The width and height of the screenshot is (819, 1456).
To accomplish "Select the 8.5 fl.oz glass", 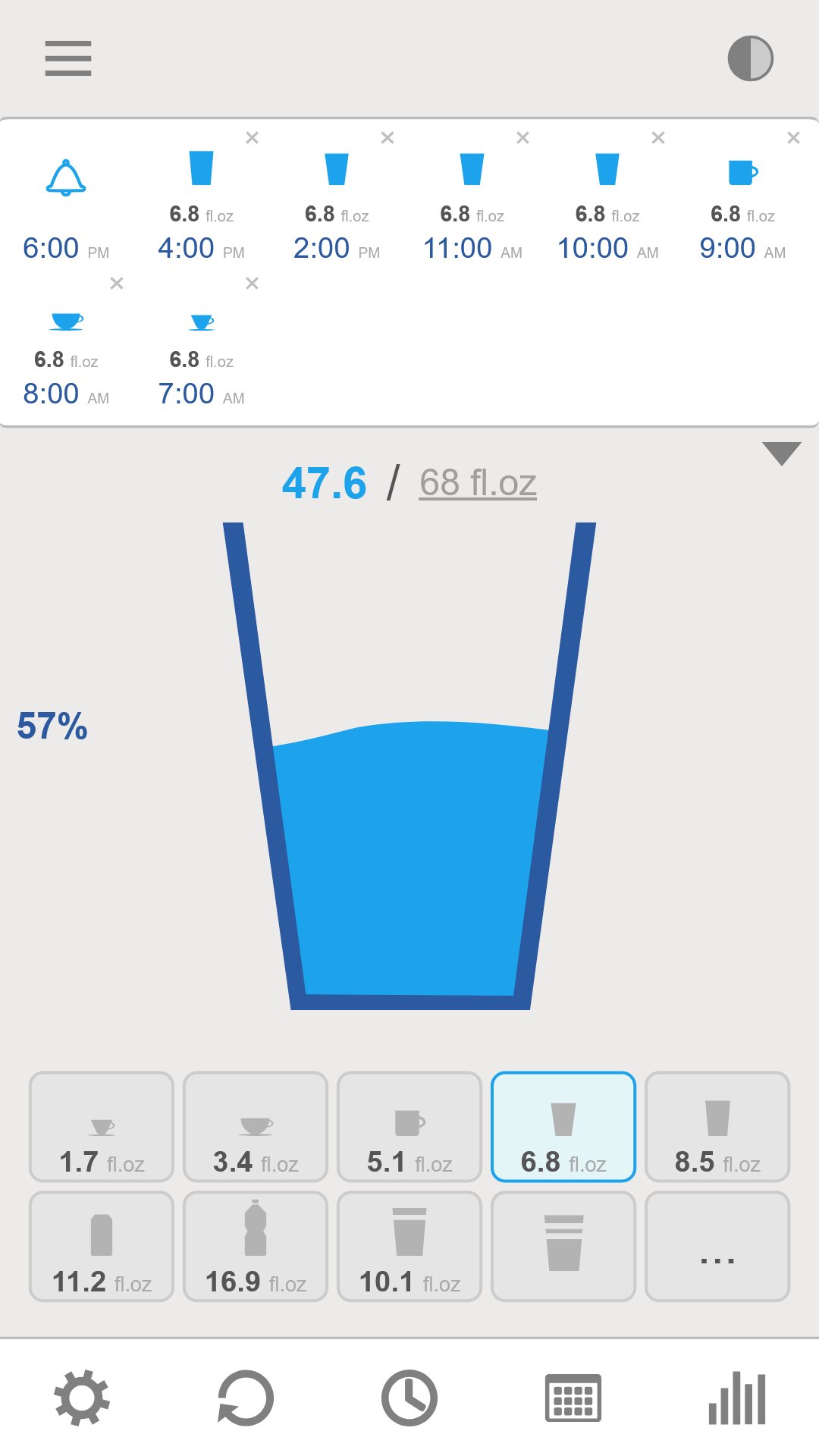I will [x=717, y=1127].
